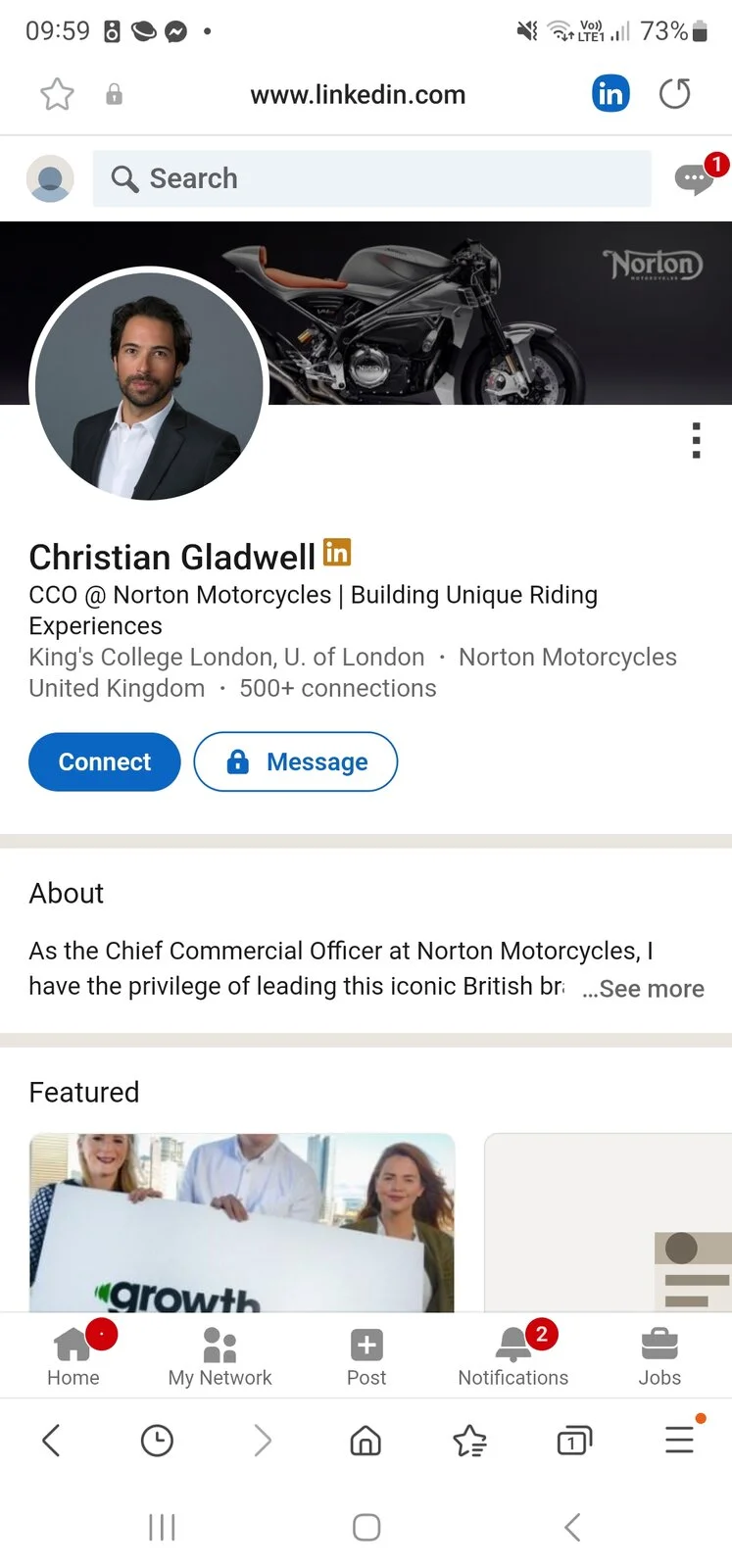This screenshot has width=732, height=1568.
Task: Go back using the system navigation bar
Action: (x=573, y=1527)
